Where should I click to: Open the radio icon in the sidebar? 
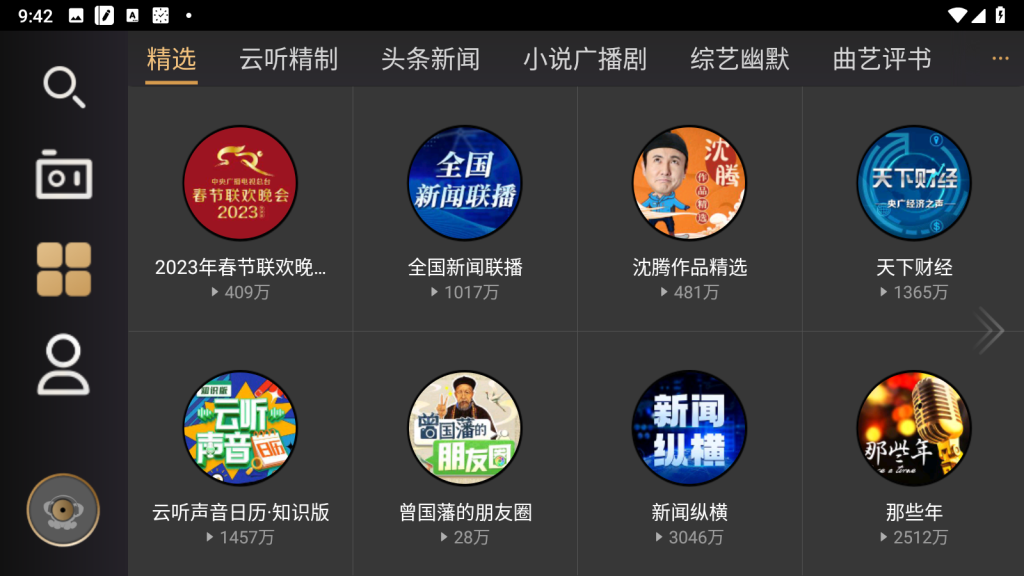pyautogui.click(x=64, y=177)
